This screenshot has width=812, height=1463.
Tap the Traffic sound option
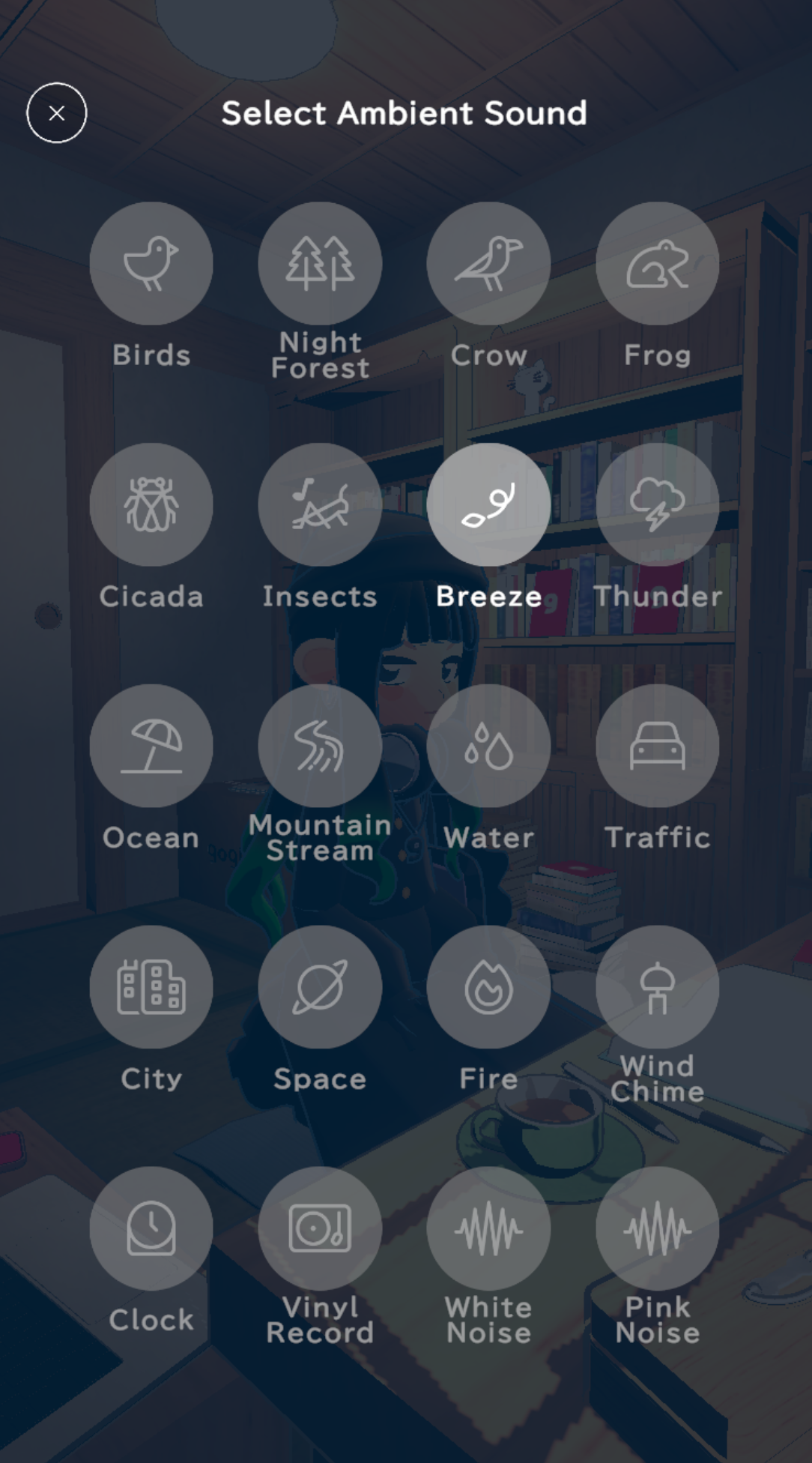pos(657,746)
